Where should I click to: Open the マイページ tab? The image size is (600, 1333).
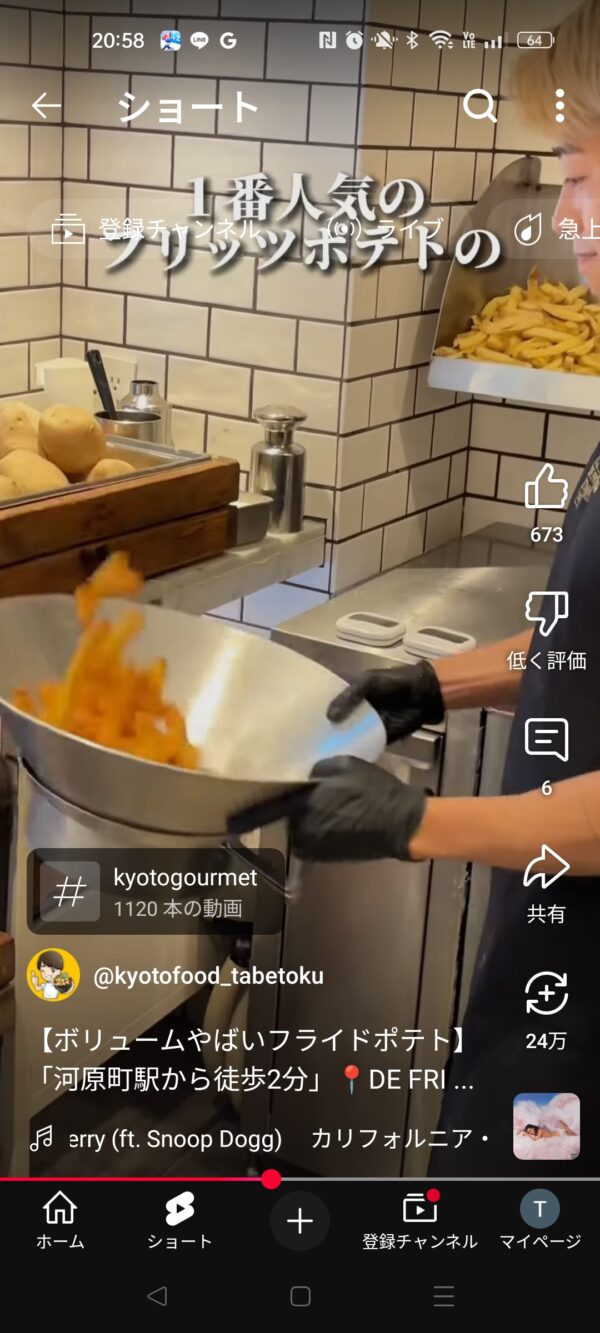pyautogui.click(x=540, y=1221)
